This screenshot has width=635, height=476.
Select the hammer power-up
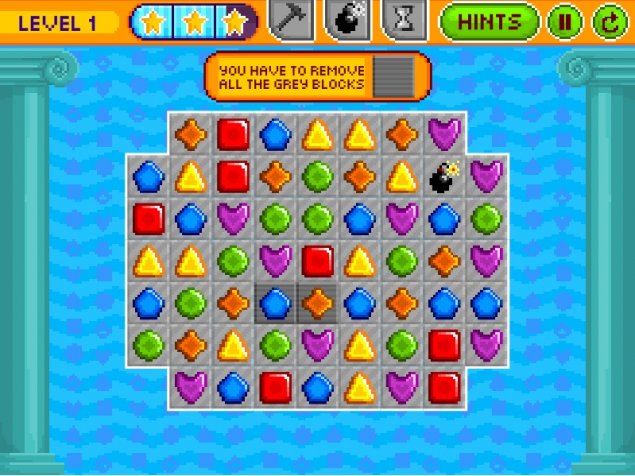point(290,20)
